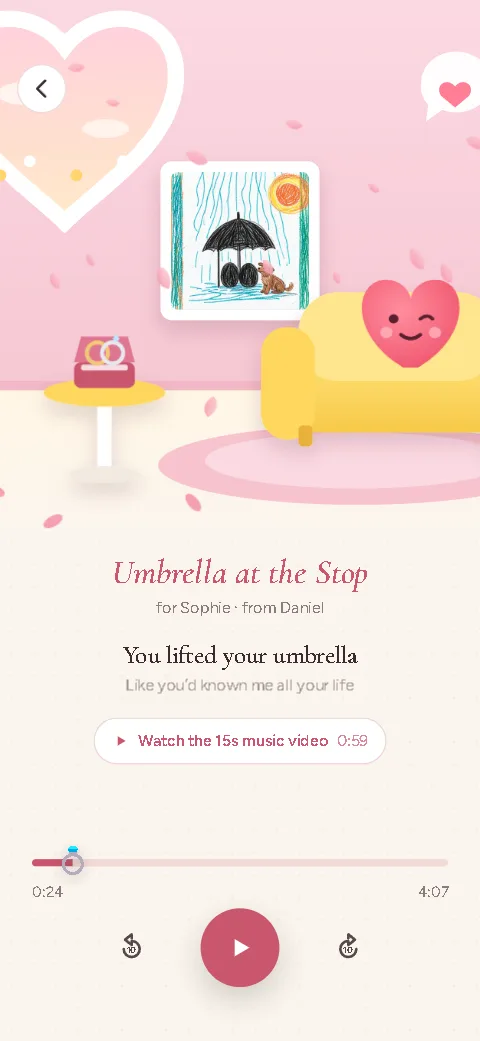Skip forward 10 seconds
Viewport: 480px width, 1041px height.
(349, 947)
